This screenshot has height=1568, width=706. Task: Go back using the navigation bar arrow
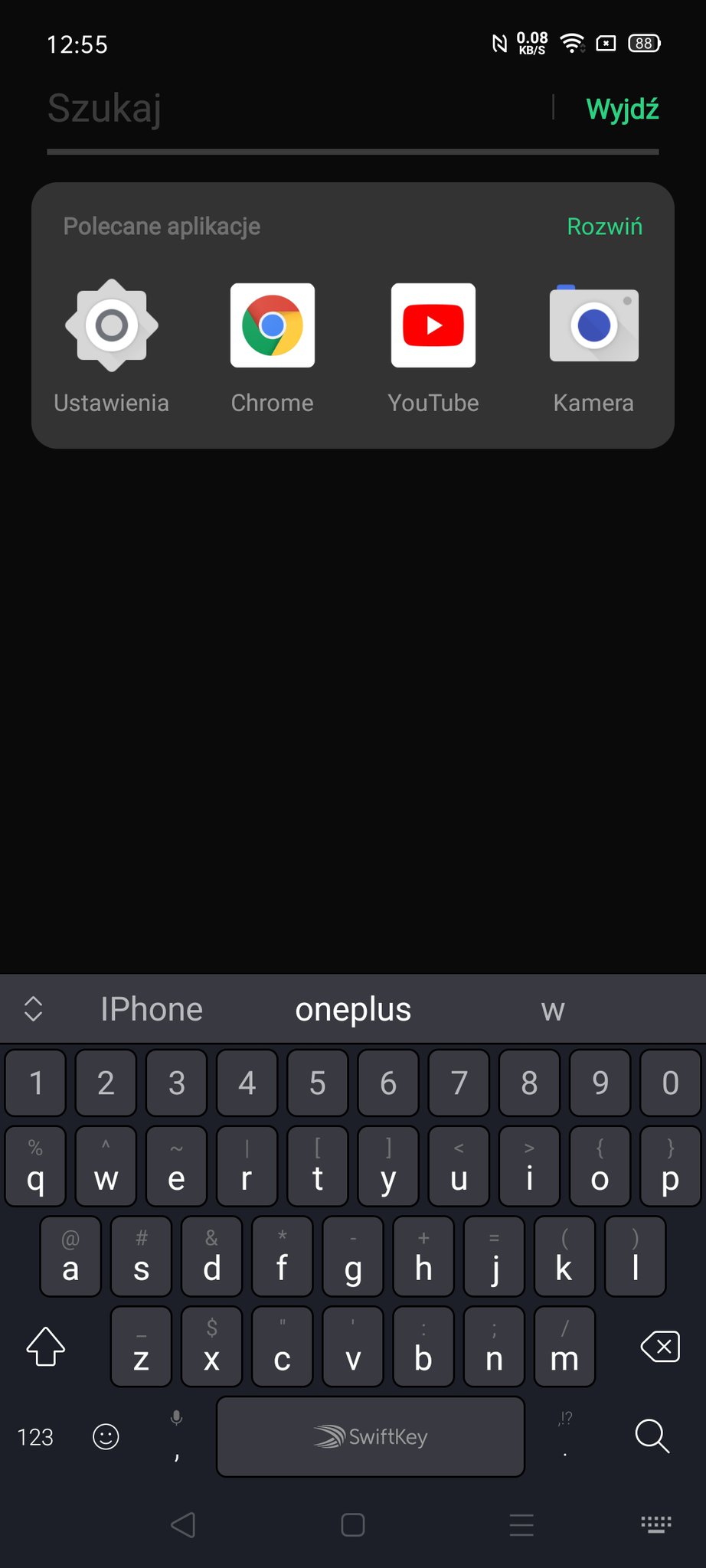(x=183, y=1525)
